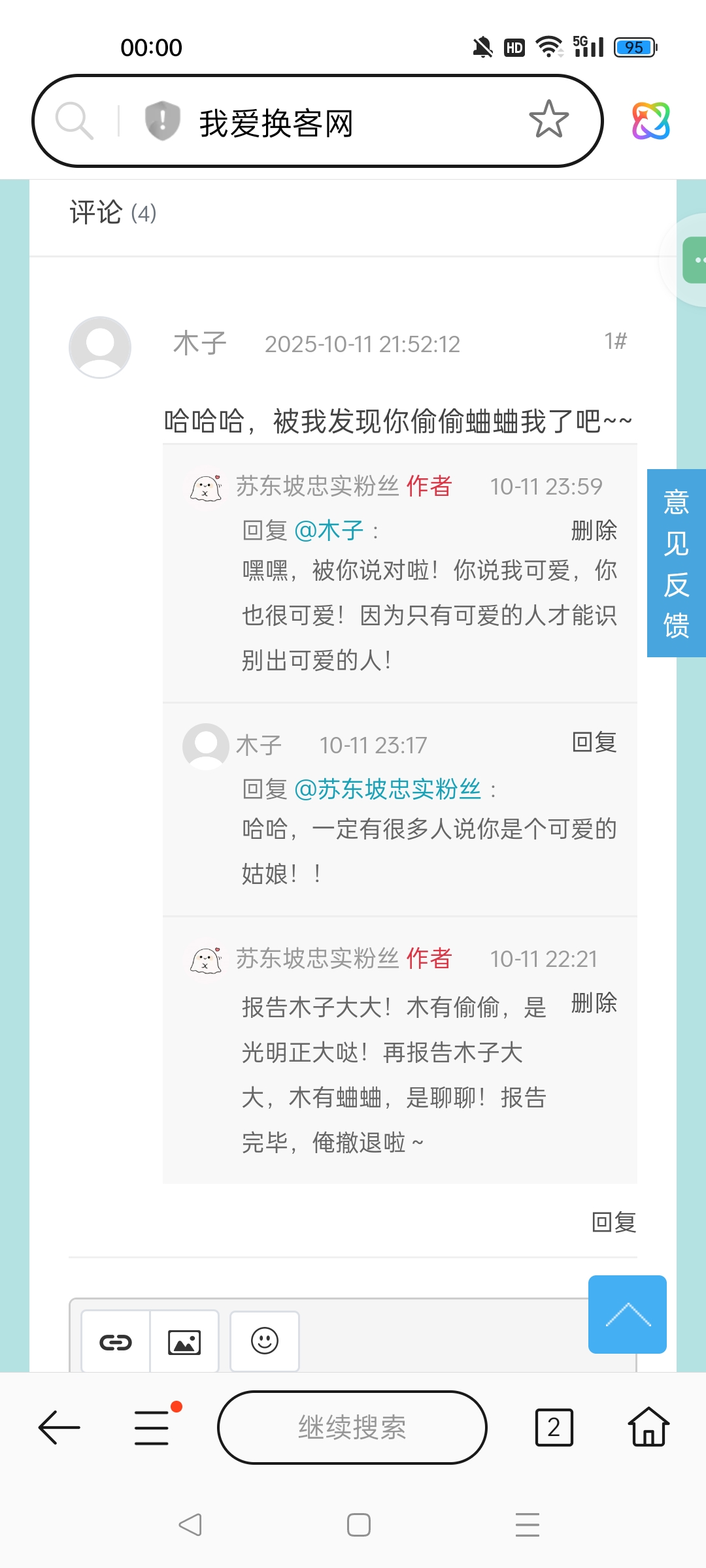This screenshot has height=1568, width=706.
Task: Open the browser menu with the red dot
Action: coord(152,1428)
